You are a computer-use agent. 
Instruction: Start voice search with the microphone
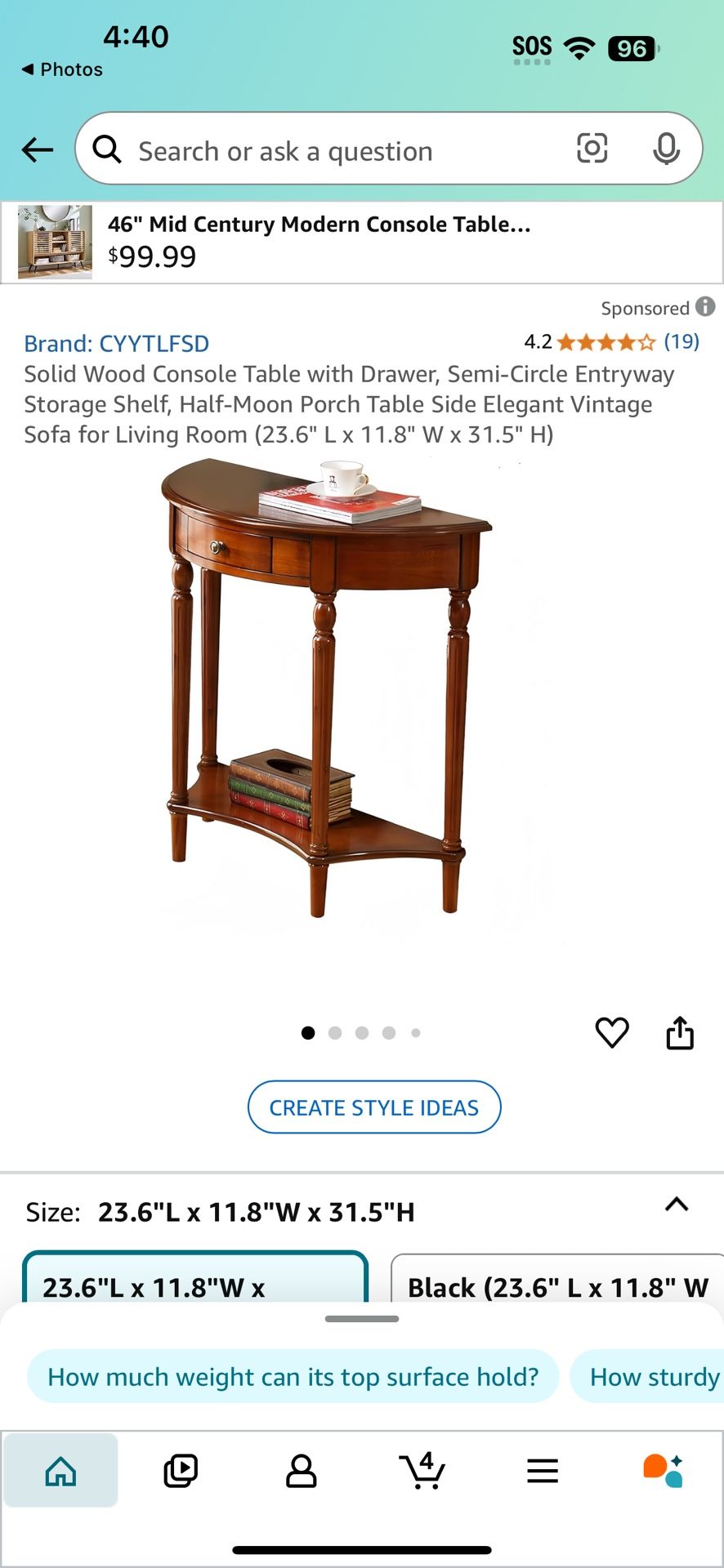coord(666,149)
